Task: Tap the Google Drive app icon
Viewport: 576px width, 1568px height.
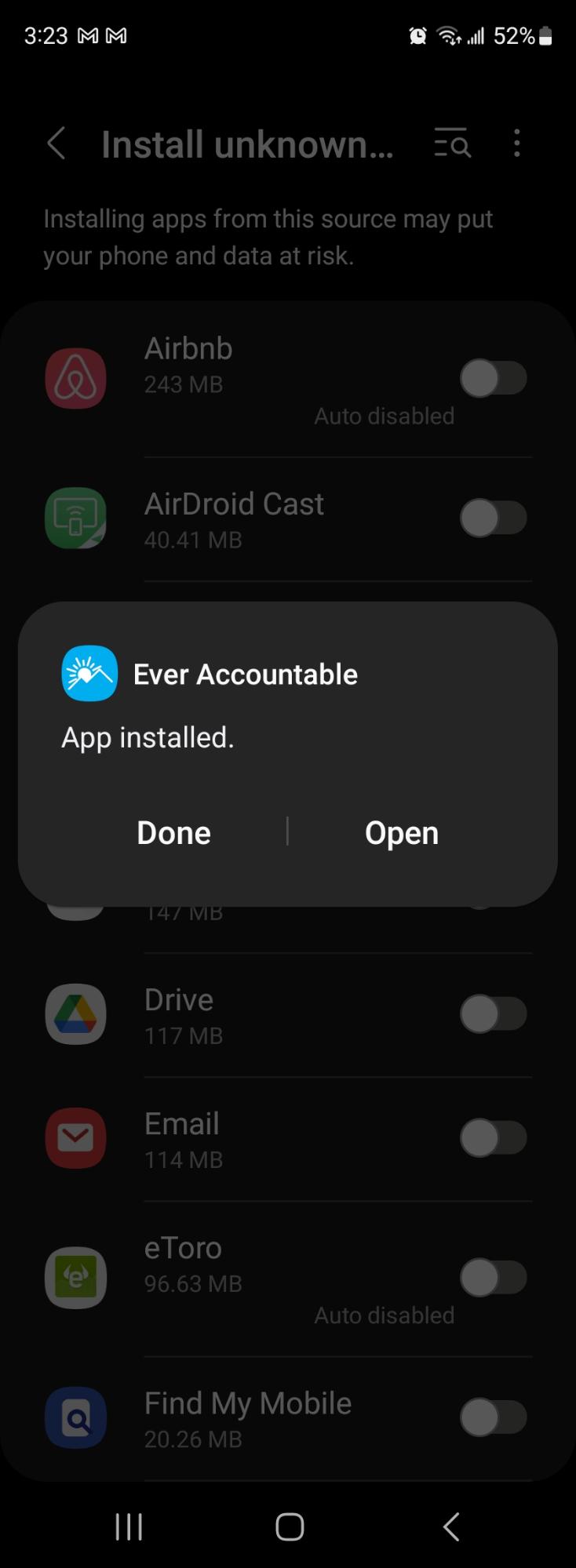Action: click(75, 1013)
